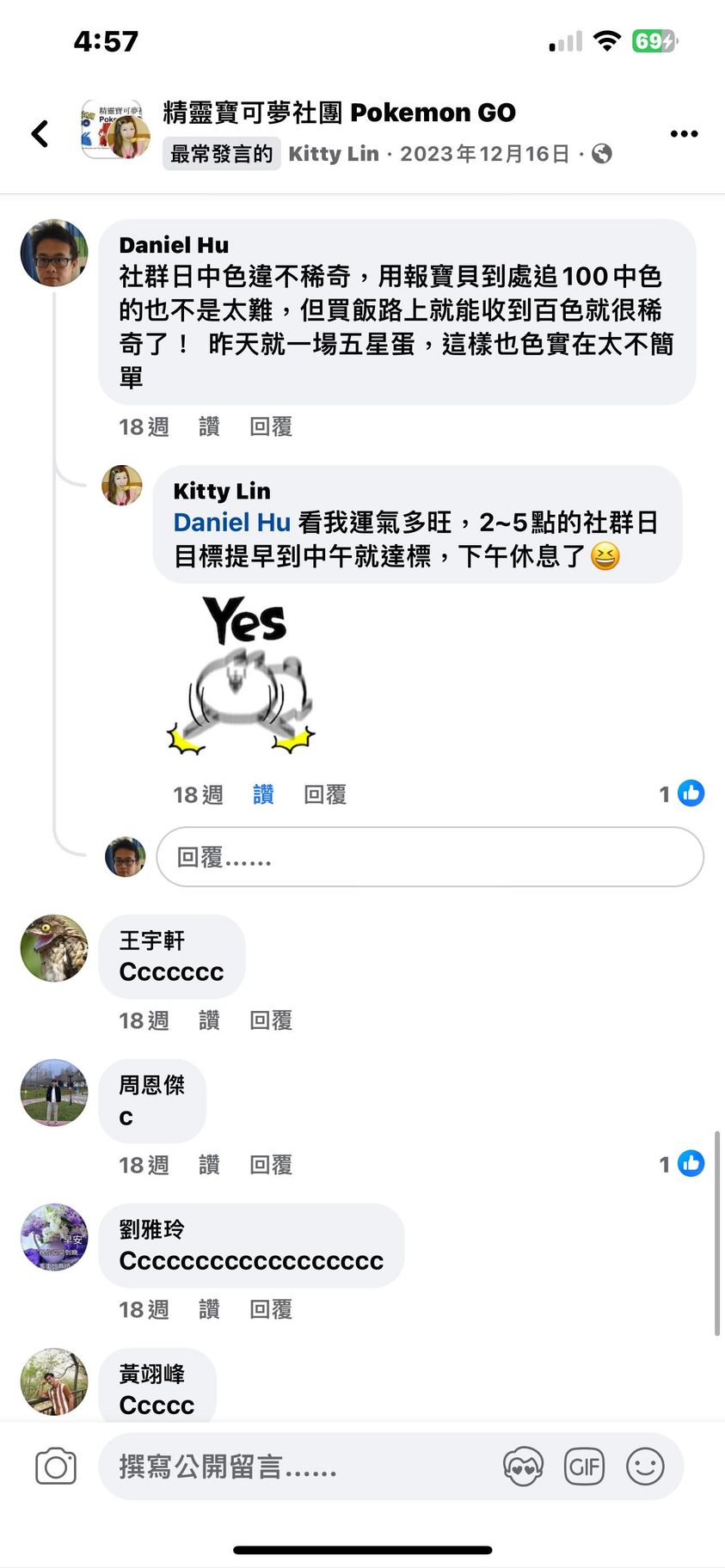Open the GIF picker
Viewport: 725px width, 1568px height.
coord(584,1467)
